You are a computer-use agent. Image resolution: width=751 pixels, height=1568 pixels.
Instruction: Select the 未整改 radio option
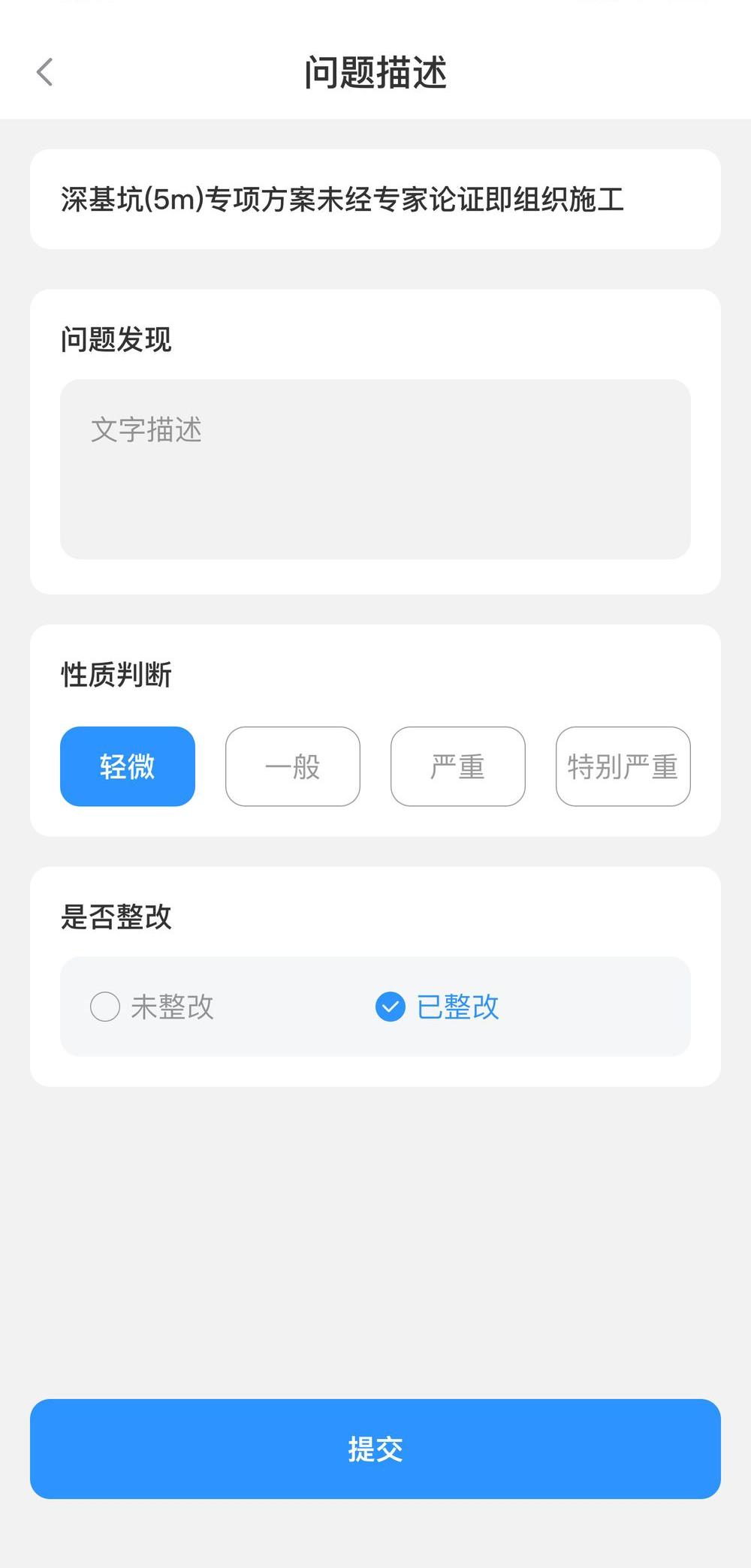106,1007
